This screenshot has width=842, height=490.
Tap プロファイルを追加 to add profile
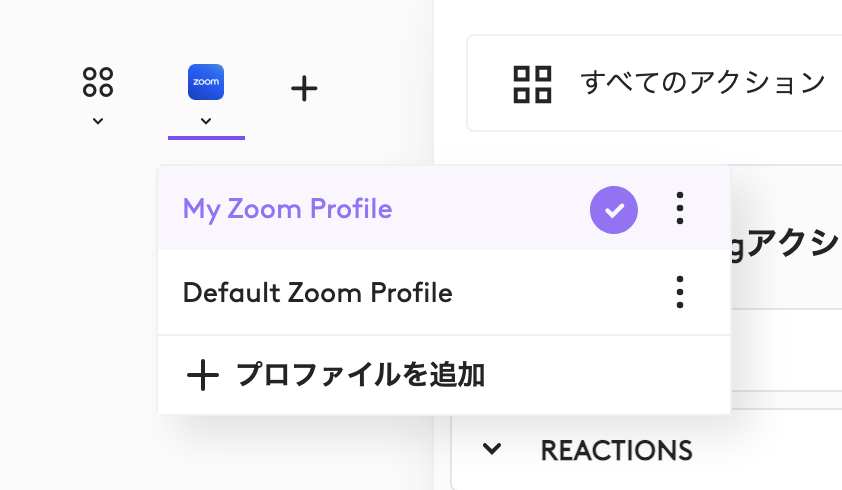(336, 376)
